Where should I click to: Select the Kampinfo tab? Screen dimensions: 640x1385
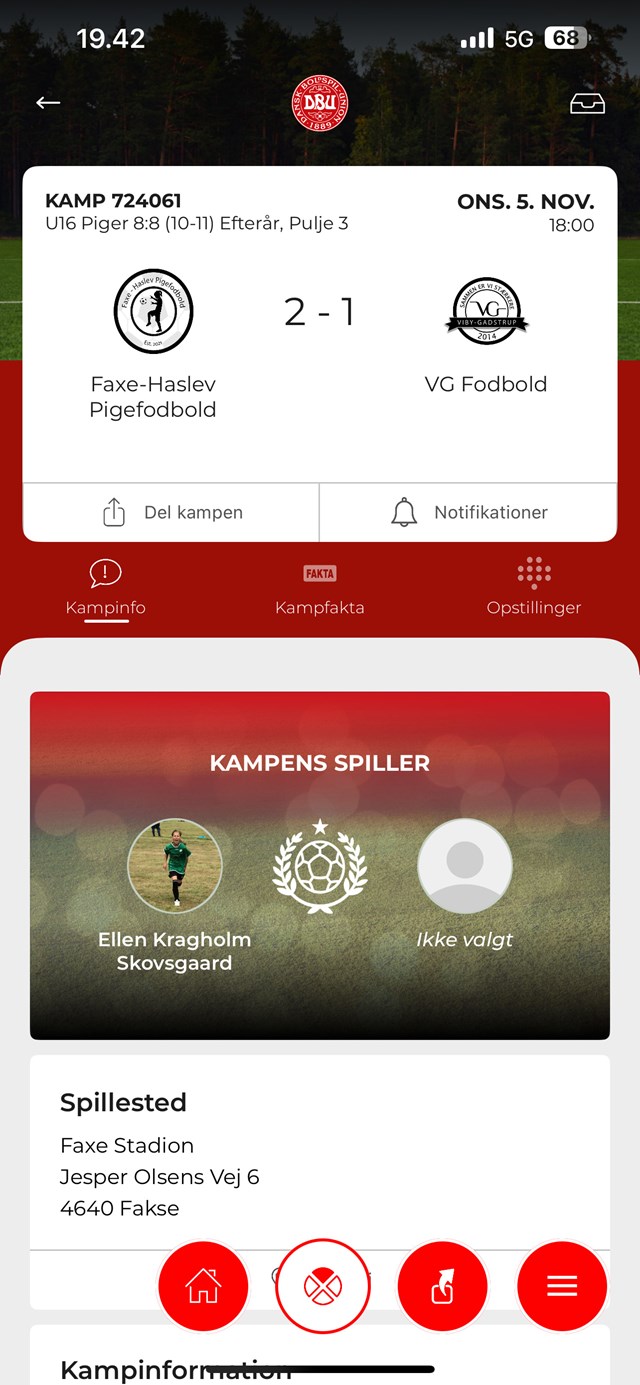pos(105,588)
